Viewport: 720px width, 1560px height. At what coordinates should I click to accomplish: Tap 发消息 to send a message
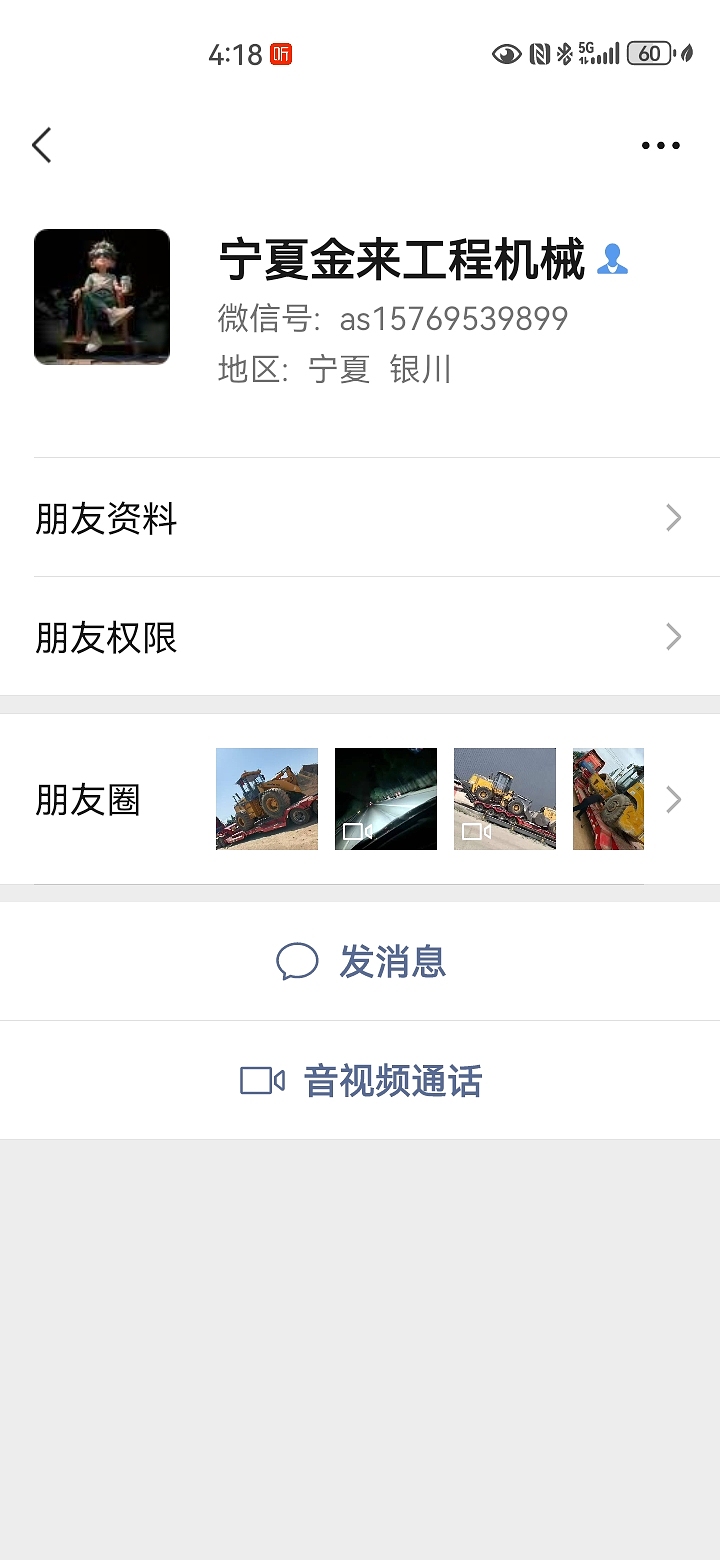pos(360,961)
